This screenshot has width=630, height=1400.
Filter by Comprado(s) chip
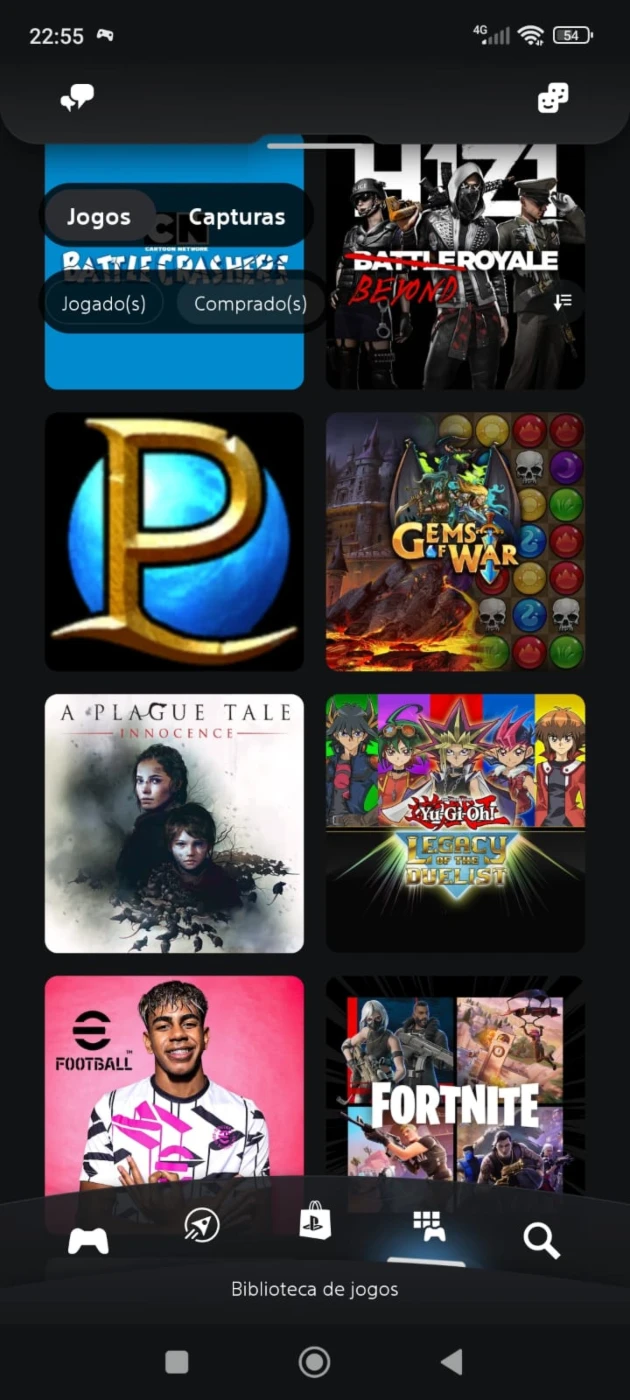(250, 303)
